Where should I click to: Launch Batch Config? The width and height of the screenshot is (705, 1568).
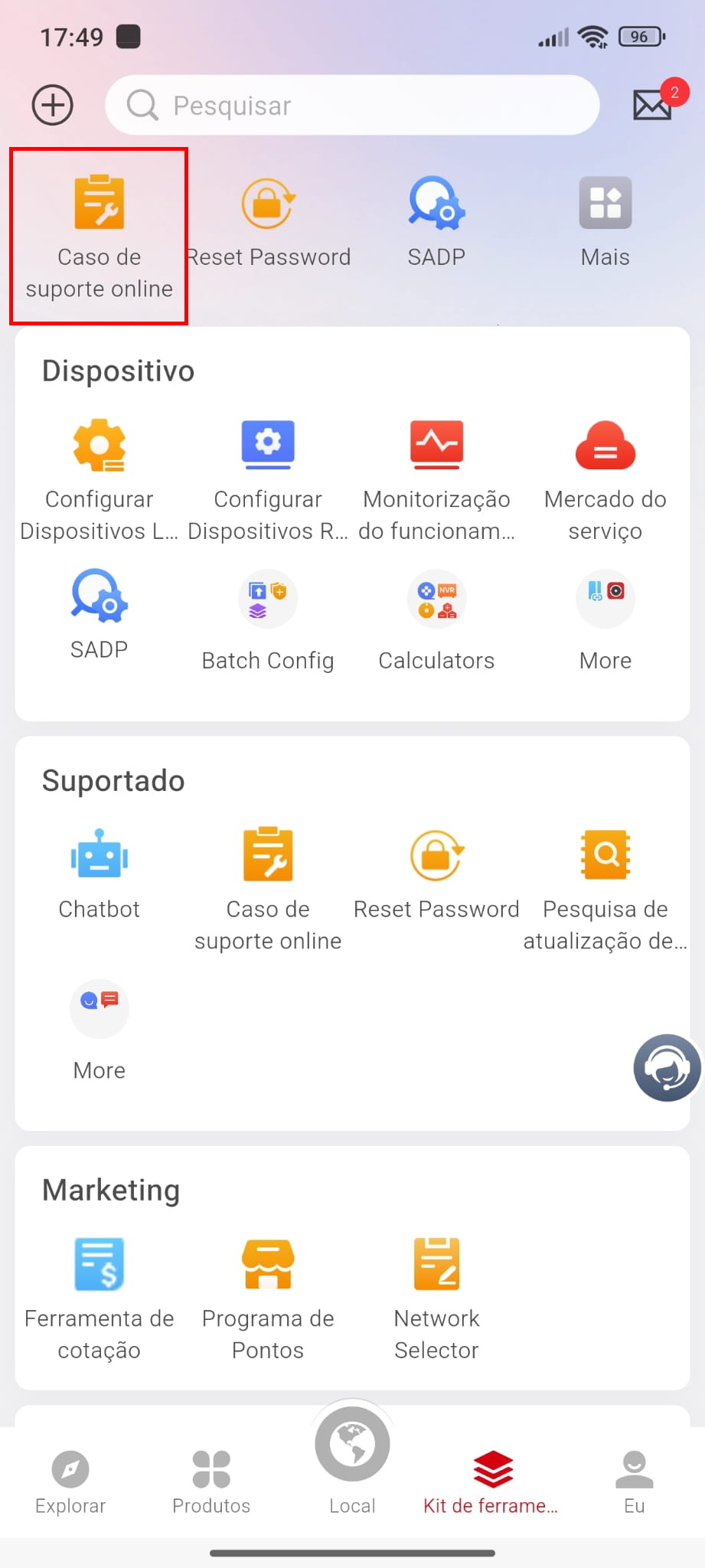268,622
